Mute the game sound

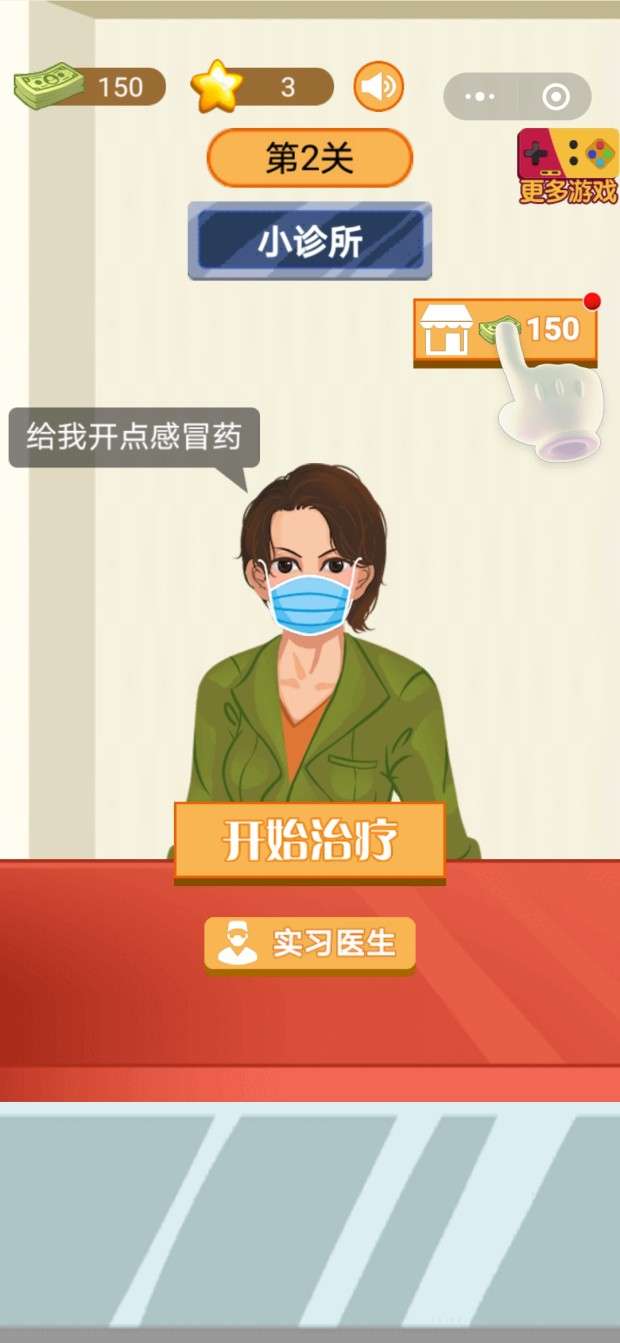point(378,87)
